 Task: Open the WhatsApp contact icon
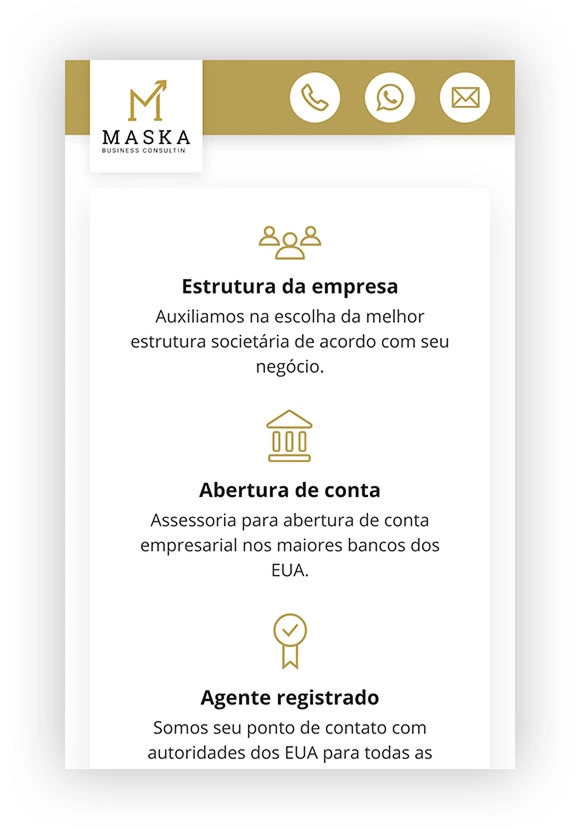390,98
